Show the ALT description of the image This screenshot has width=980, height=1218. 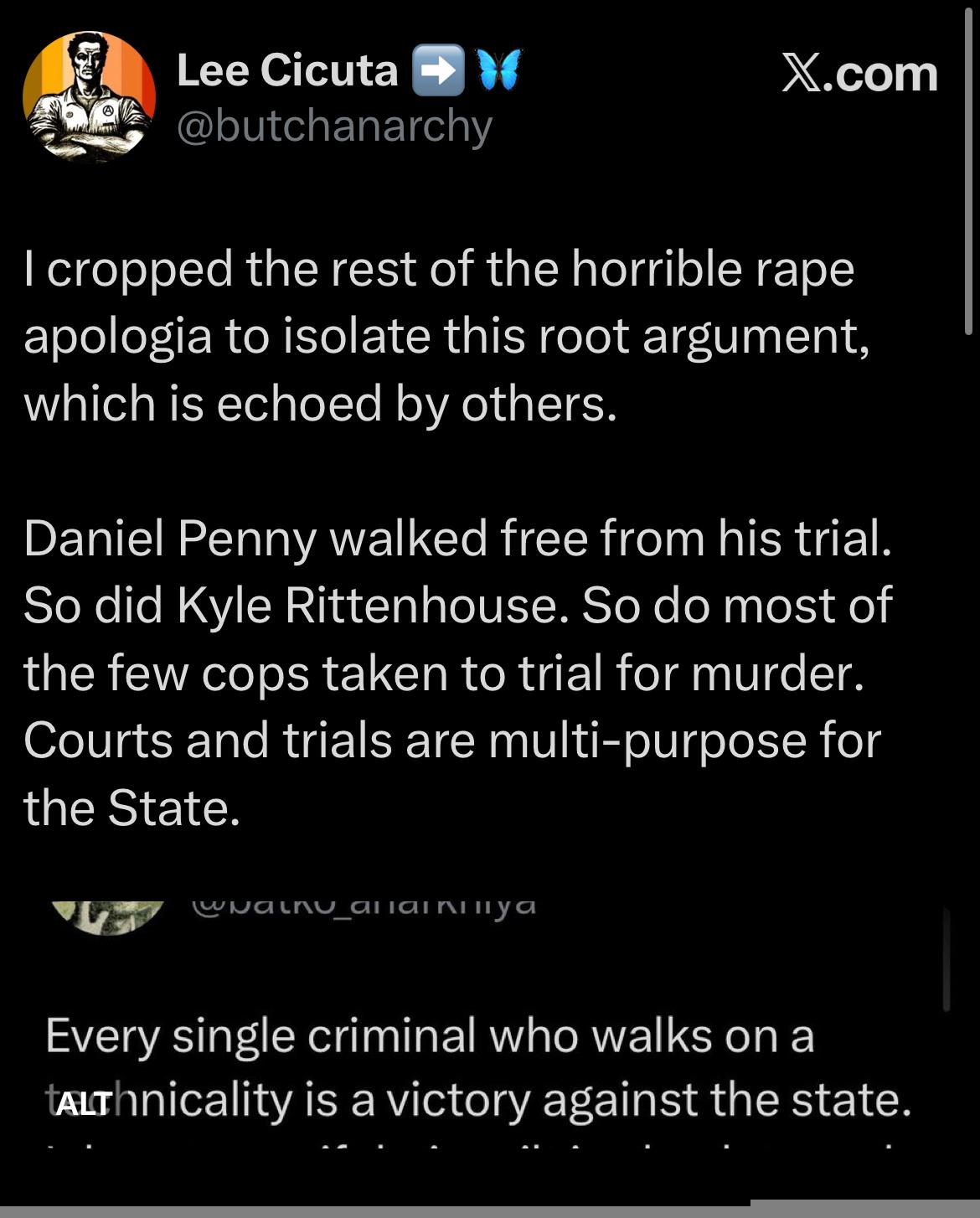[84, 1103]
